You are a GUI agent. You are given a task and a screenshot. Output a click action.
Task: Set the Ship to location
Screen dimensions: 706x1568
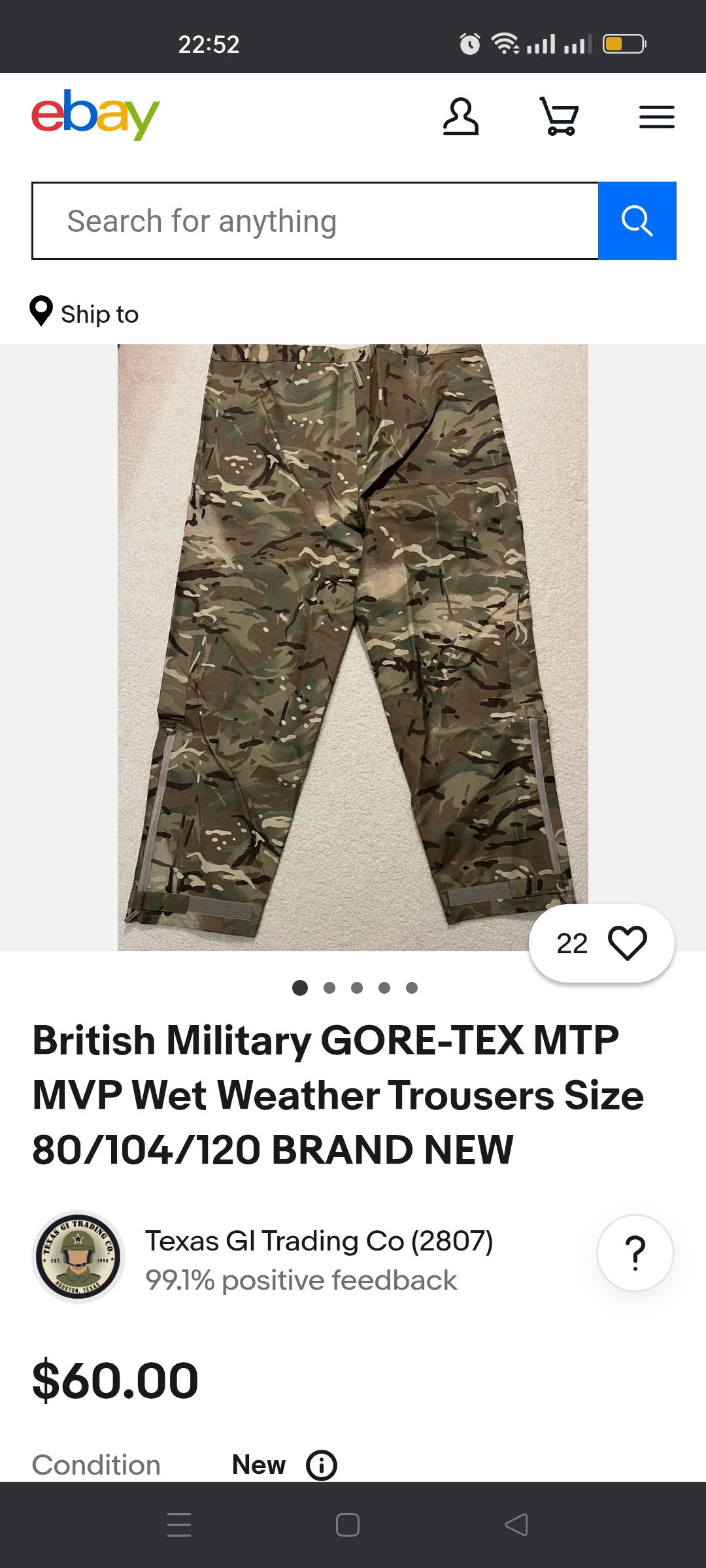[x=84, y=313]
